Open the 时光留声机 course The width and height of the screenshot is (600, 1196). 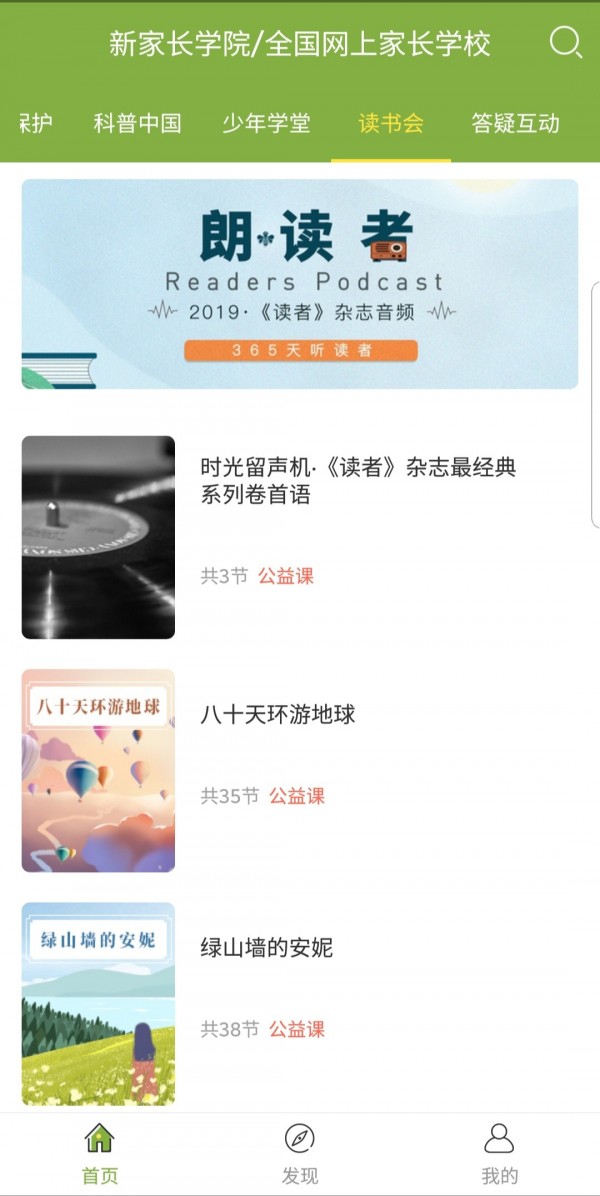tap(358, 481)
